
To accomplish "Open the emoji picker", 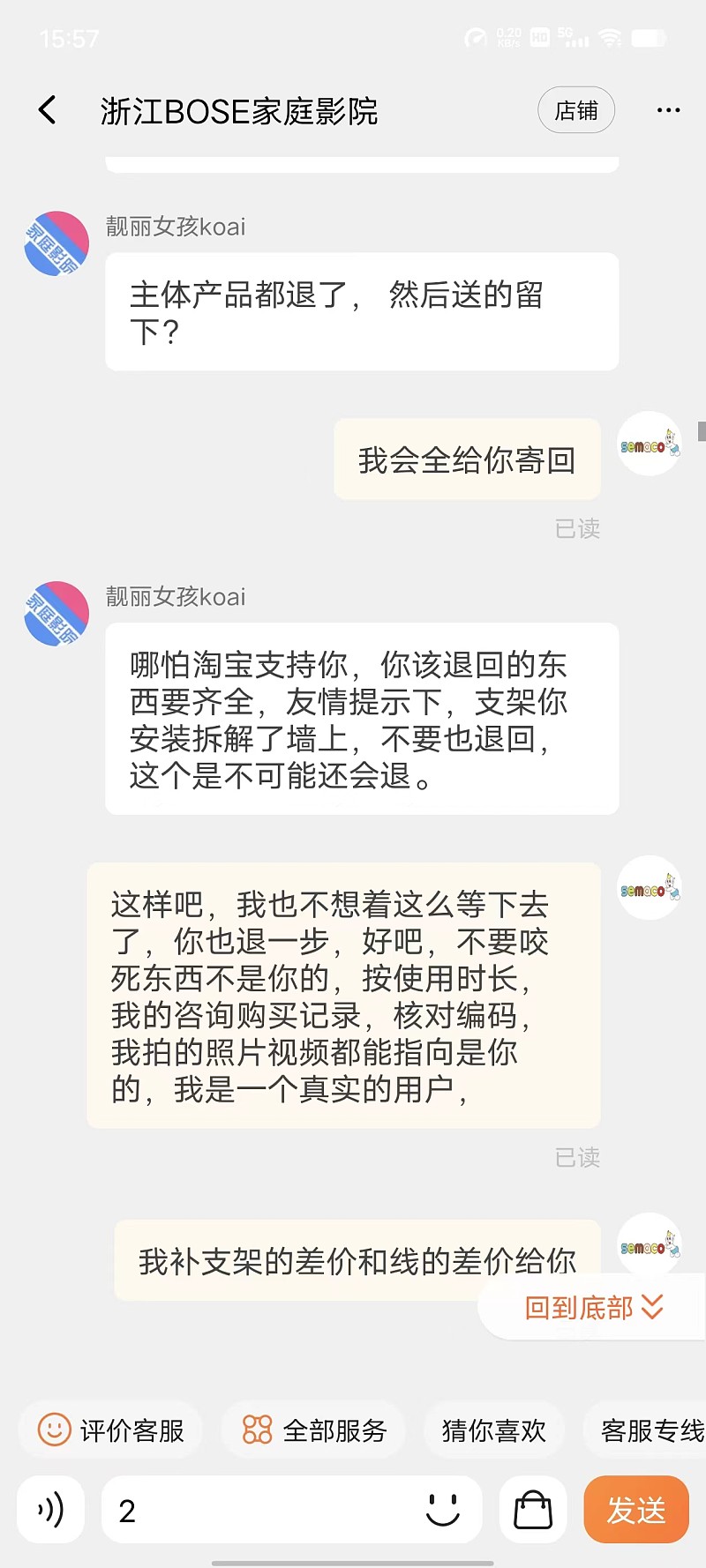I will [443, 1510].
